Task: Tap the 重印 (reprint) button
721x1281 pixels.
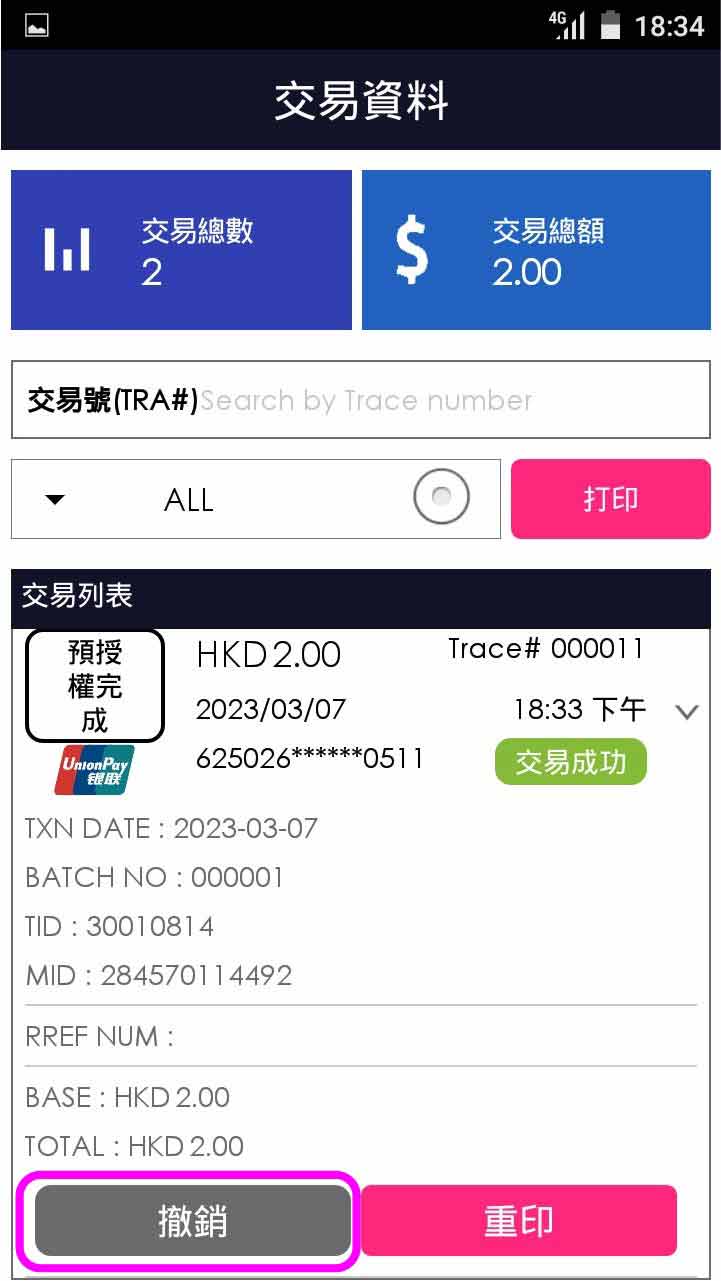Action: (518, 1221)
